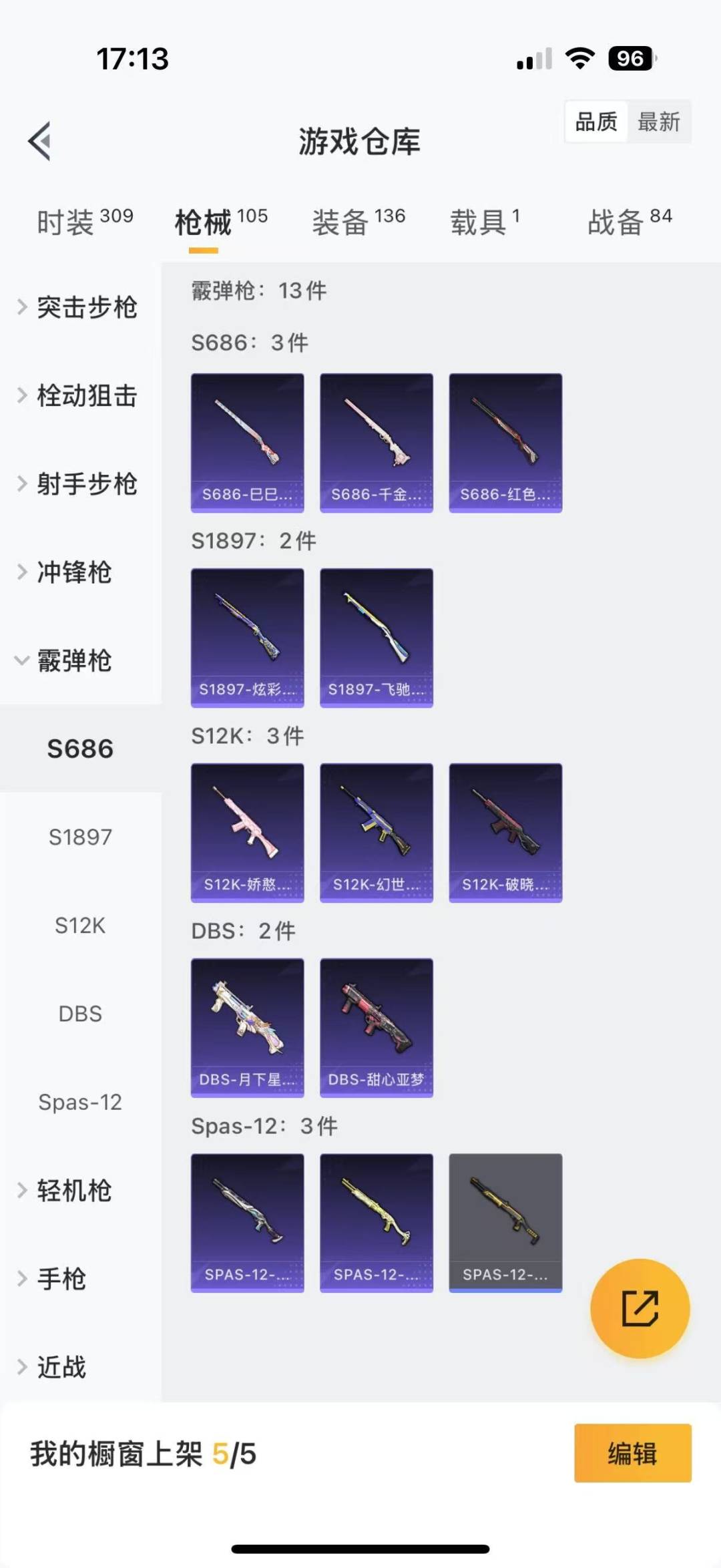Open the S686-千金 skin tile
Viewport: 721px width, 1568px height.
(x=377, y=443)
